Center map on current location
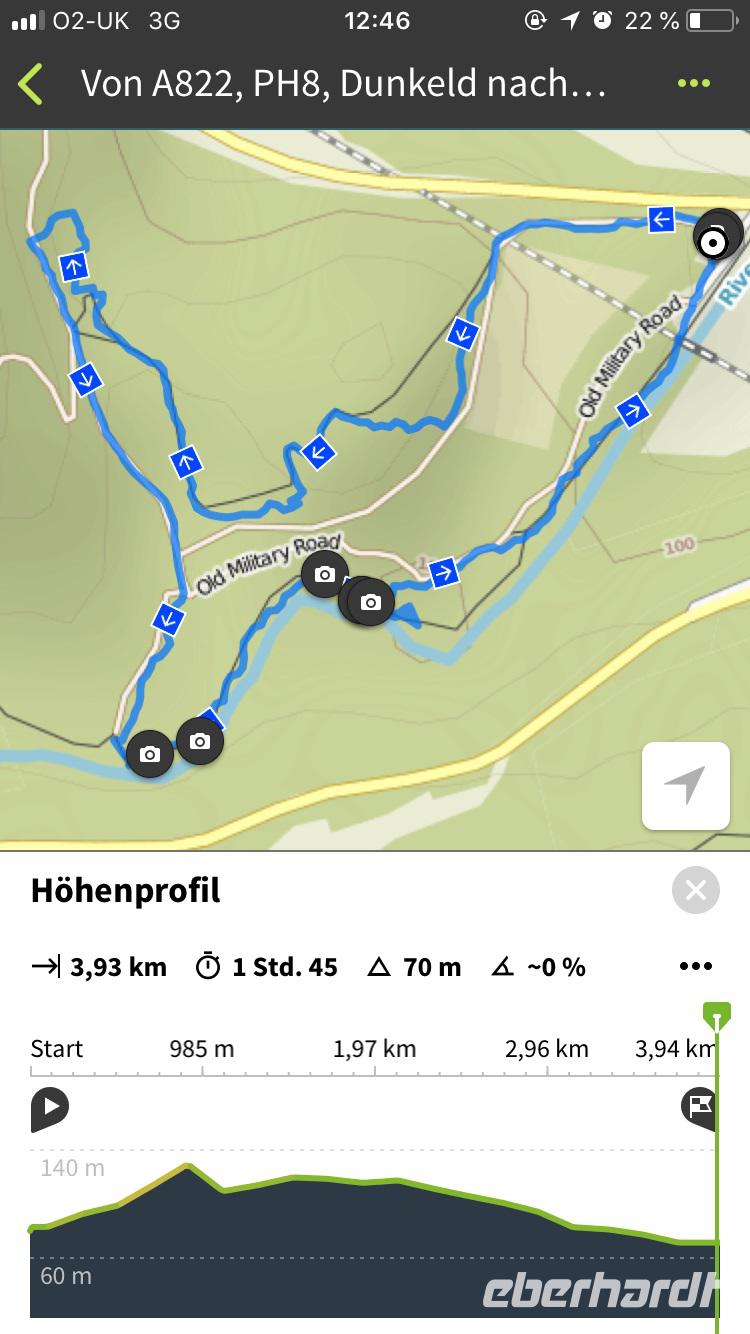The image size is (750, 1334). pos(686,786)
